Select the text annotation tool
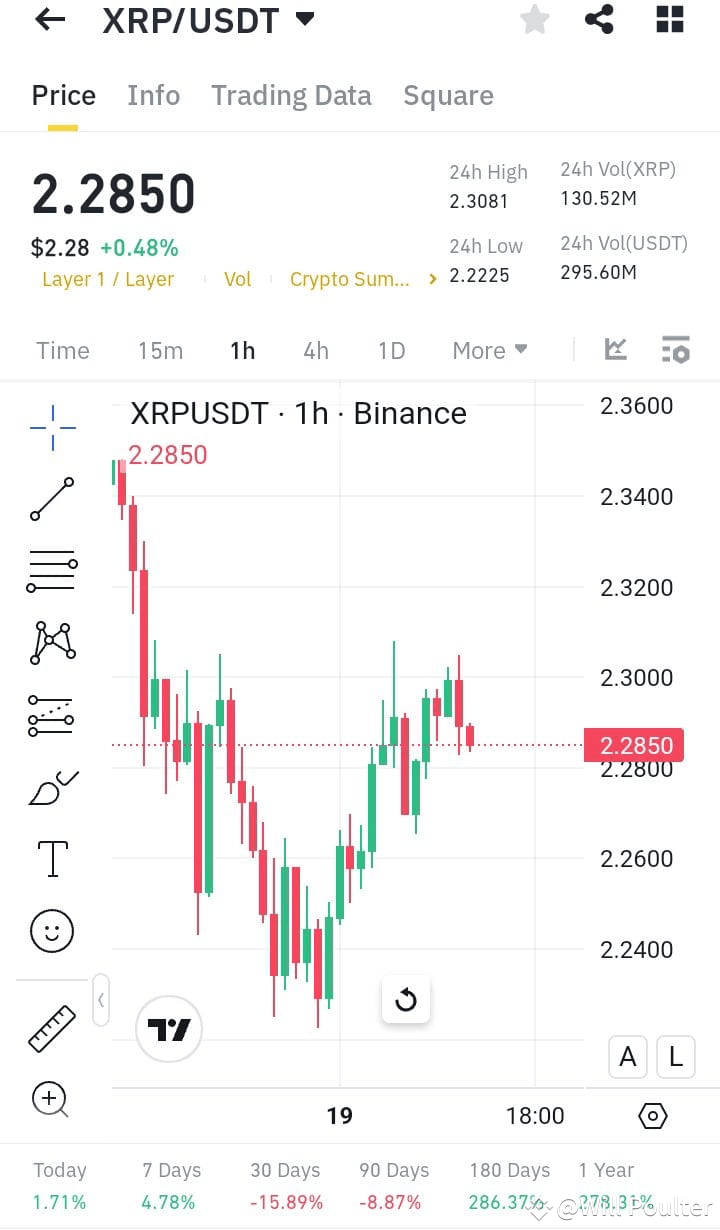 point(51,858)
